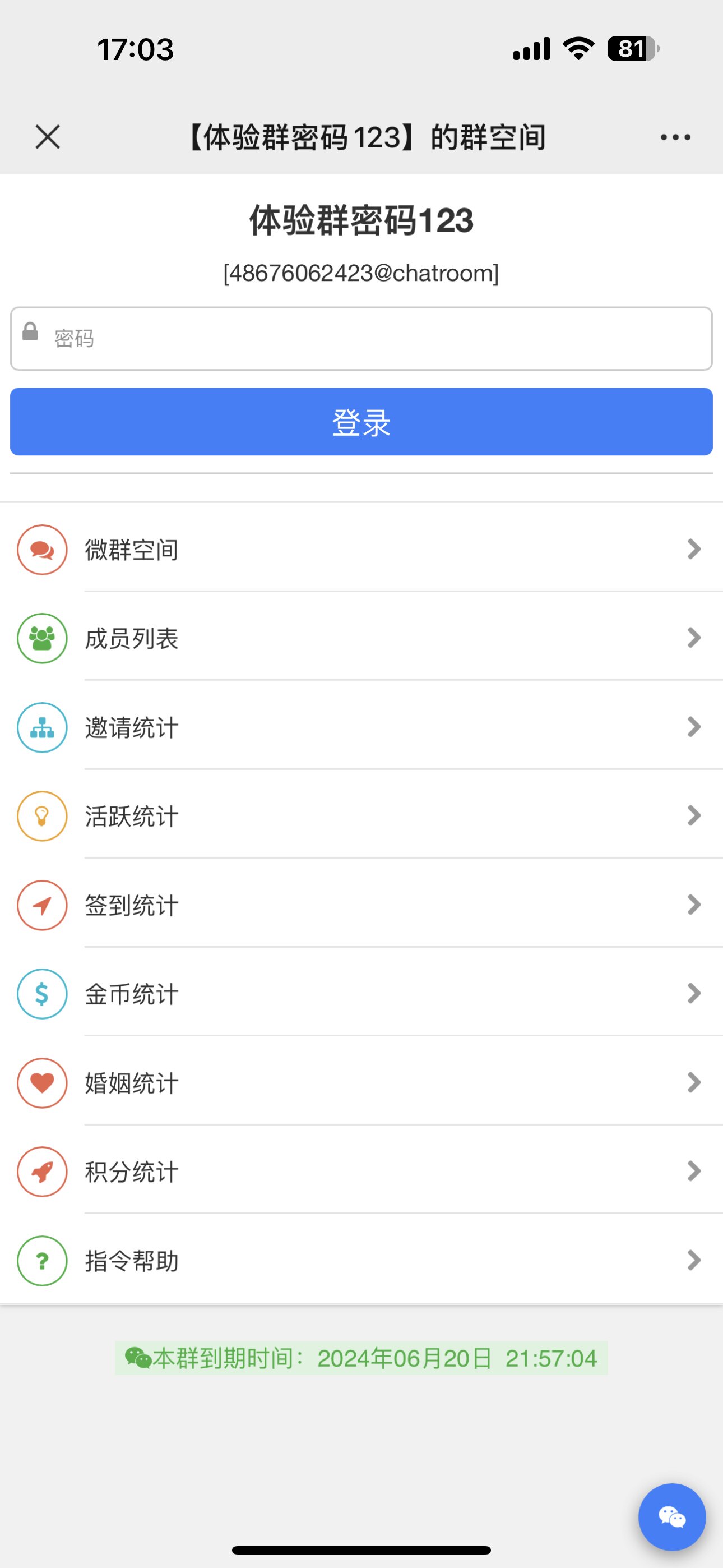
Task: View 婚姻统计
Action: click(x=361, y=1082)
